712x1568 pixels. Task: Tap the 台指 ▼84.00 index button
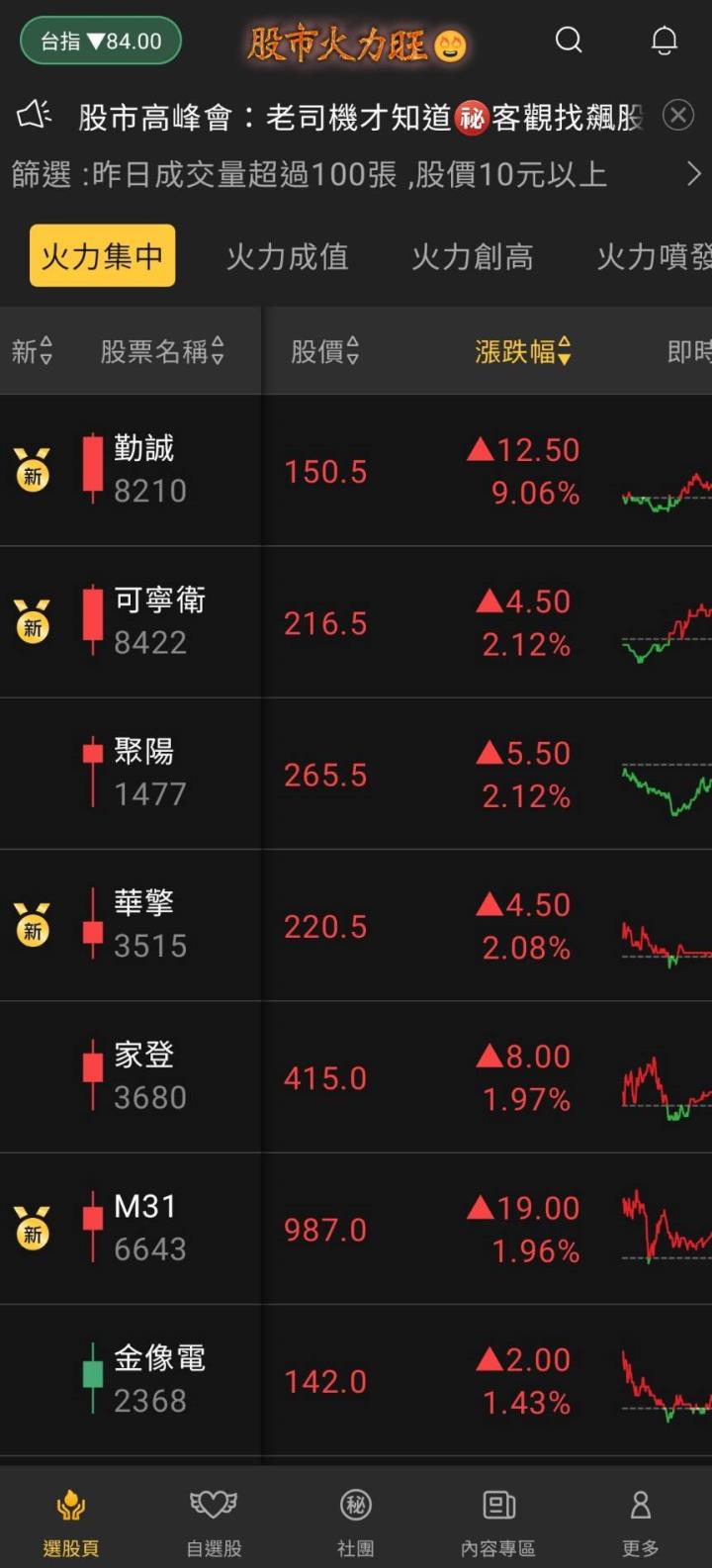pos(99,41)
